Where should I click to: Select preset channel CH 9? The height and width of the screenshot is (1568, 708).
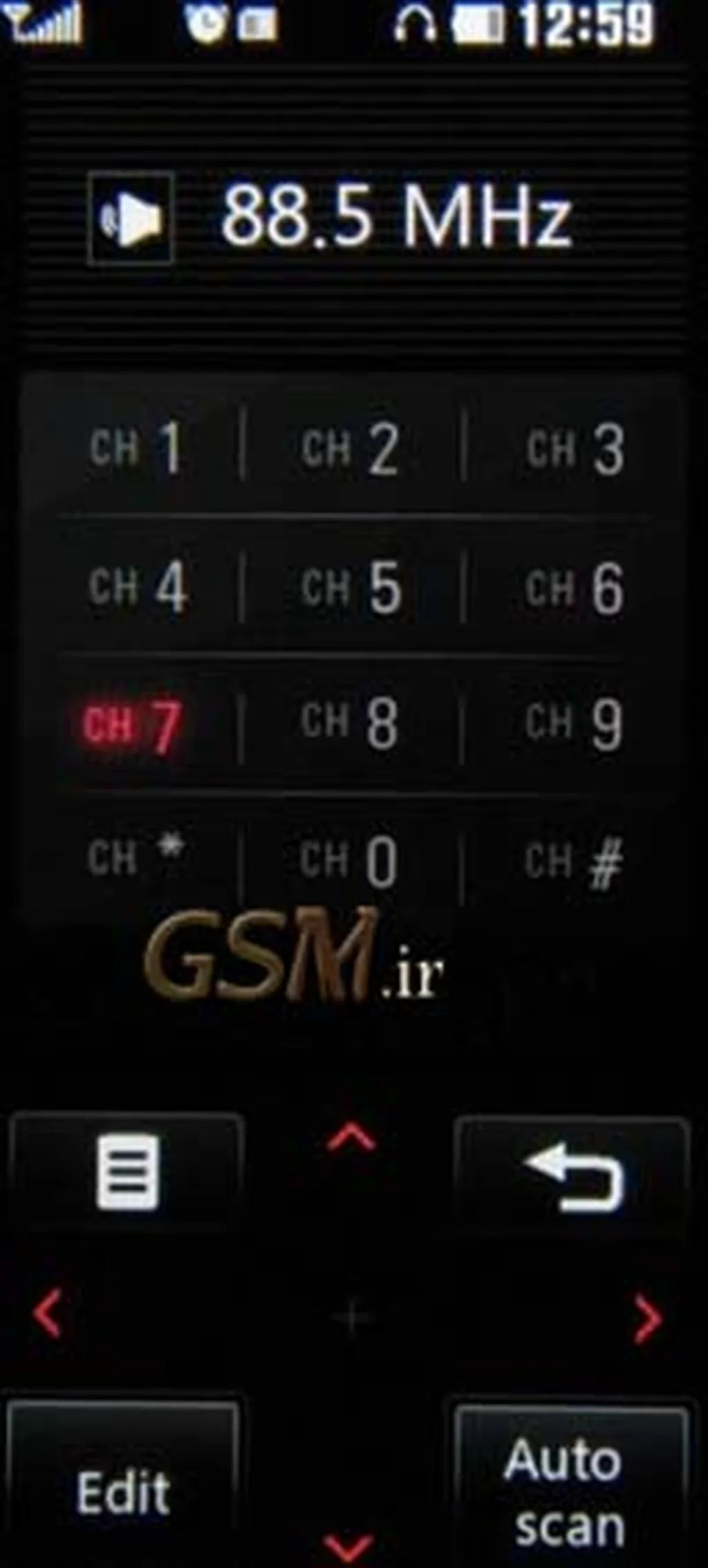[x=575, y=723]
